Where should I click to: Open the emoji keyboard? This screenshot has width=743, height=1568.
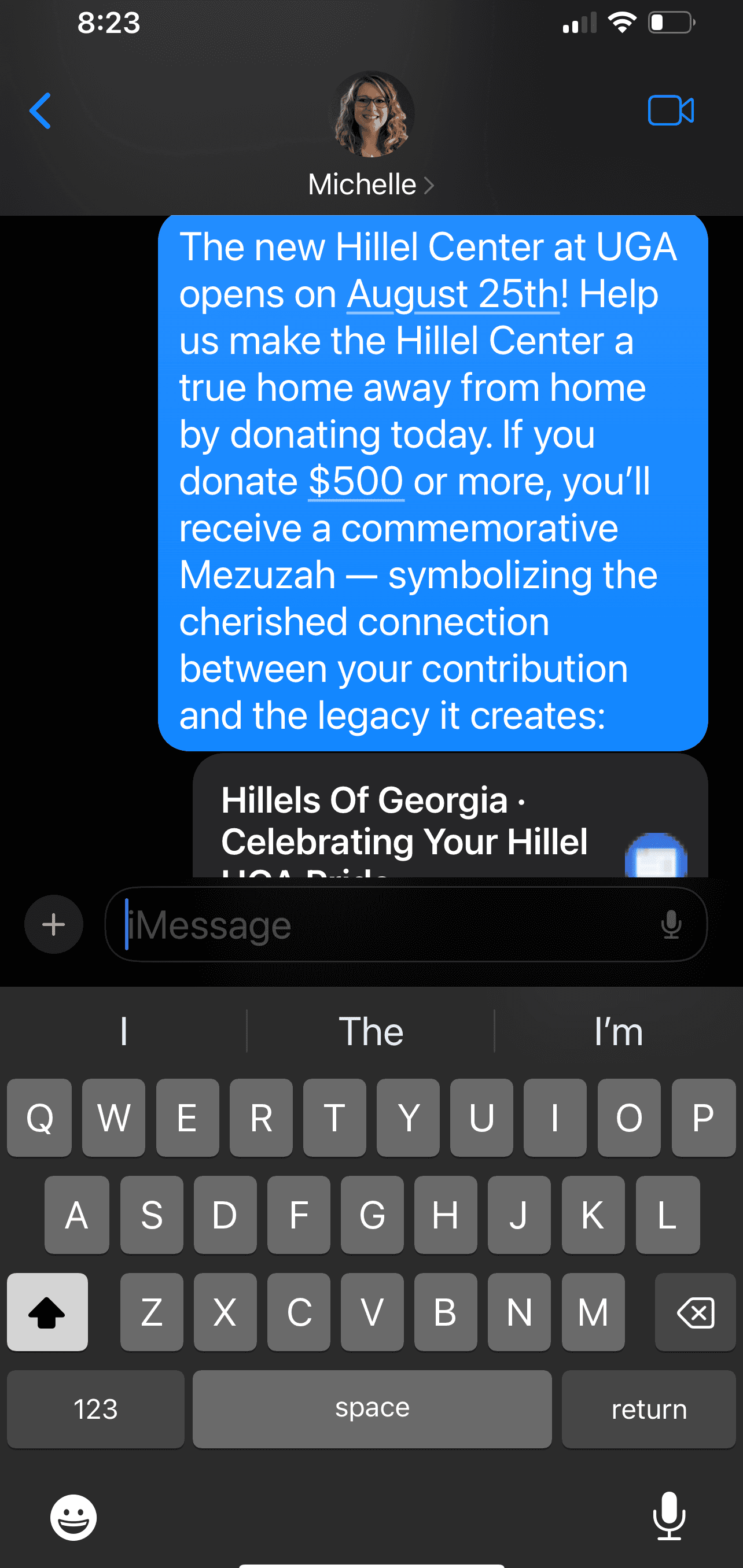tap(73, 1517)
